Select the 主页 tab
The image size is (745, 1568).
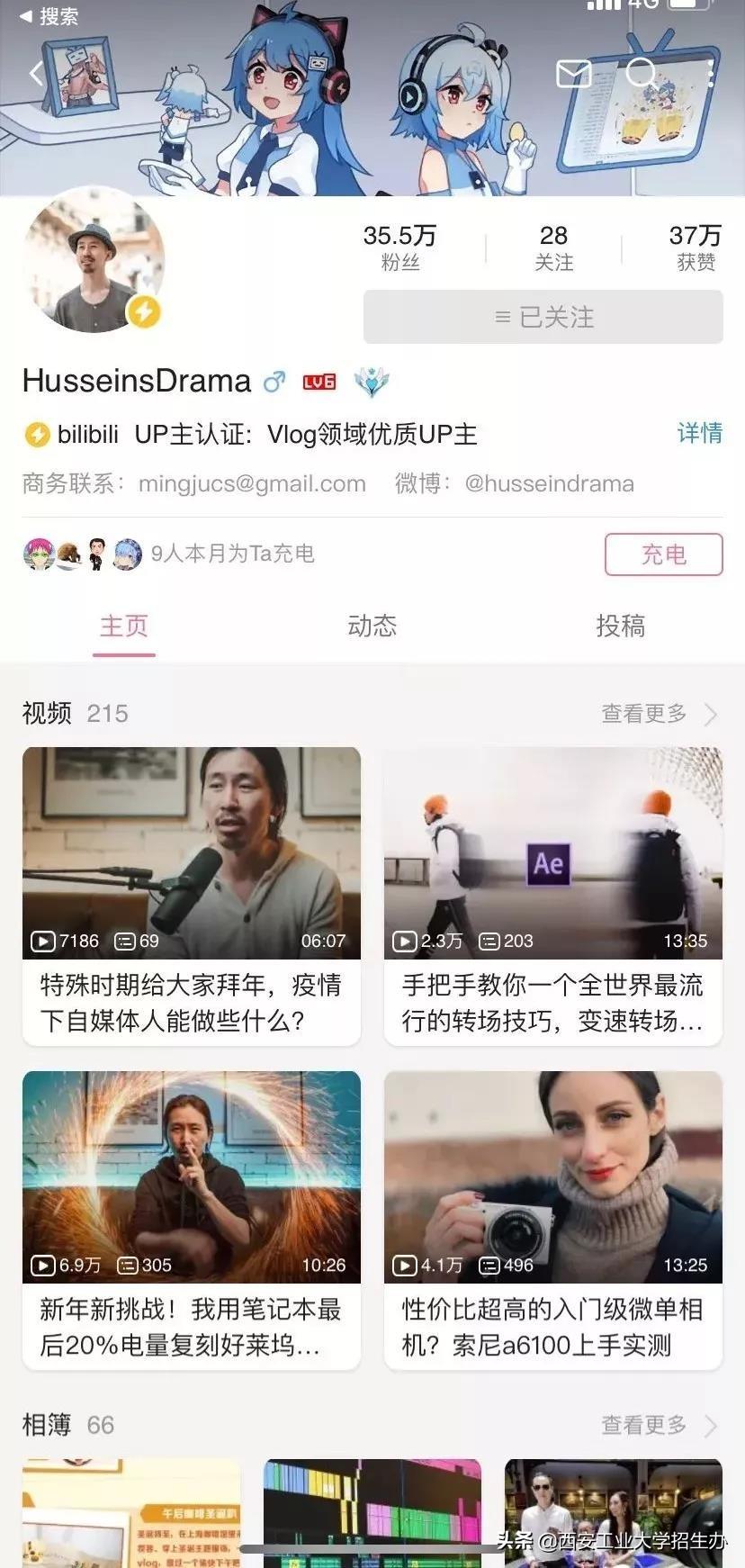(124, 626)
